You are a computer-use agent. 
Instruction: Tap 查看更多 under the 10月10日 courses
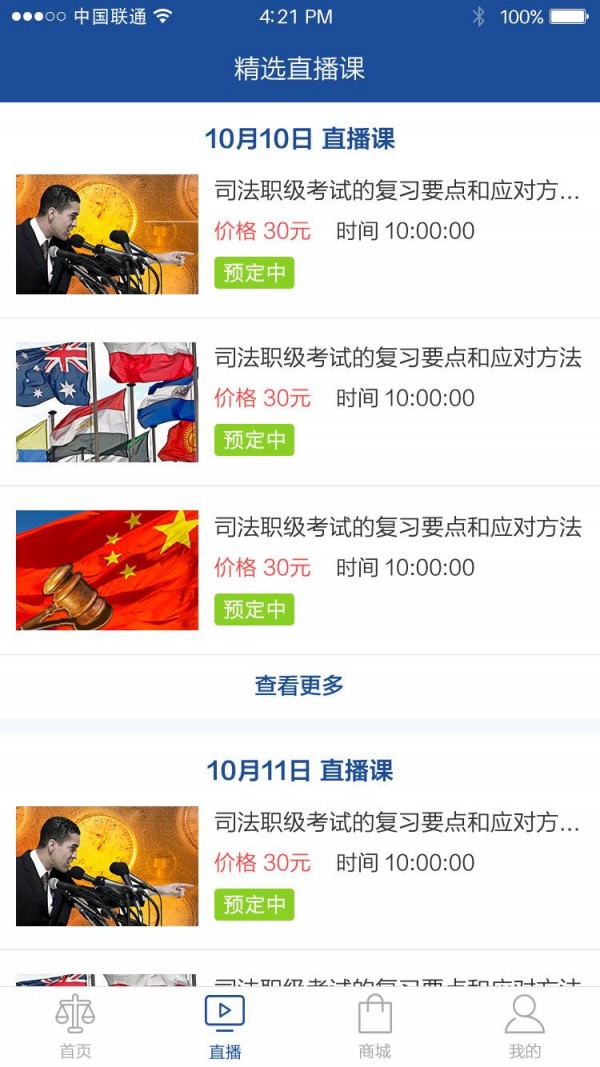pyautogui.click(x=299, y=686)
